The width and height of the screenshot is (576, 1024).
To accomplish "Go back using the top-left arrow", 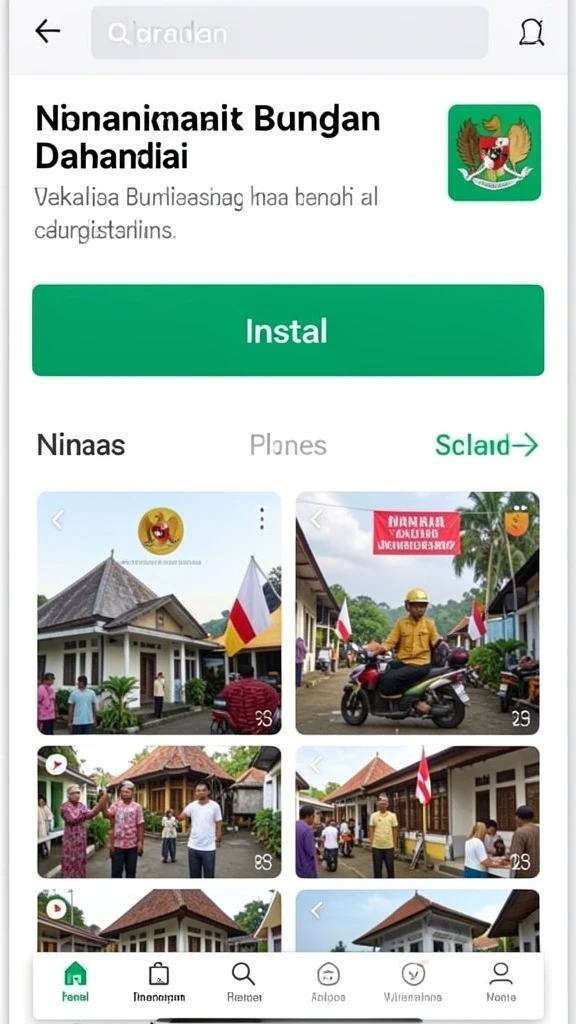I will click(48, 31).
